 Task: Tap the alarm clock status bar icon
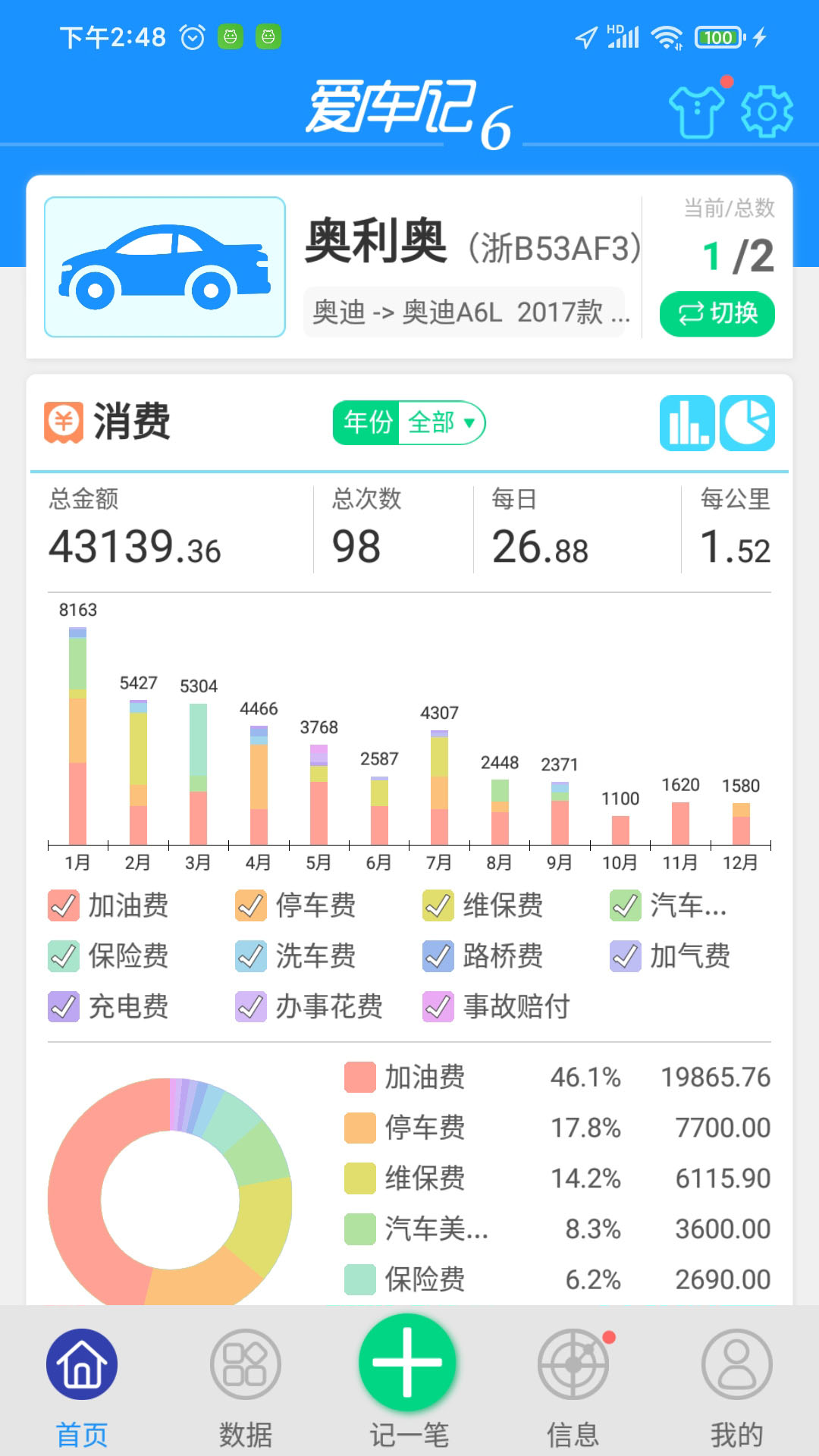coord(192,35)
